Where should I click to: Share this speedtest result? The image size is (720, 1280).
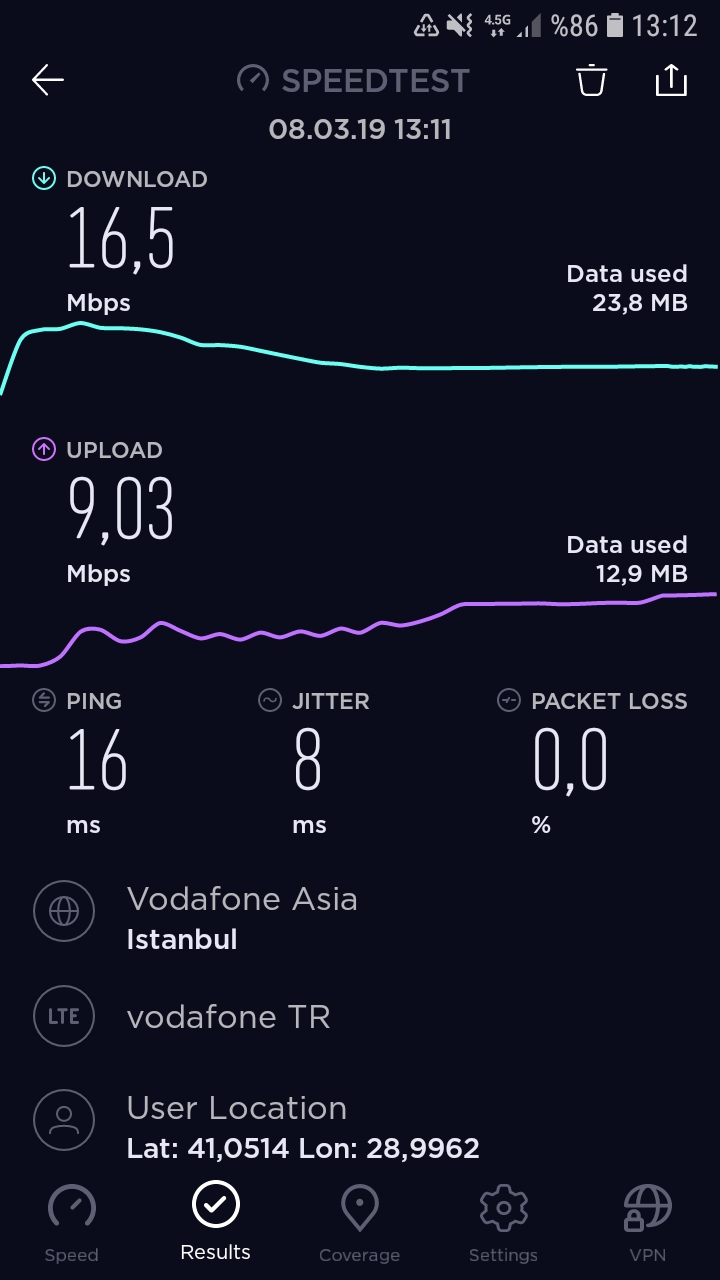[x=671, y=79]
